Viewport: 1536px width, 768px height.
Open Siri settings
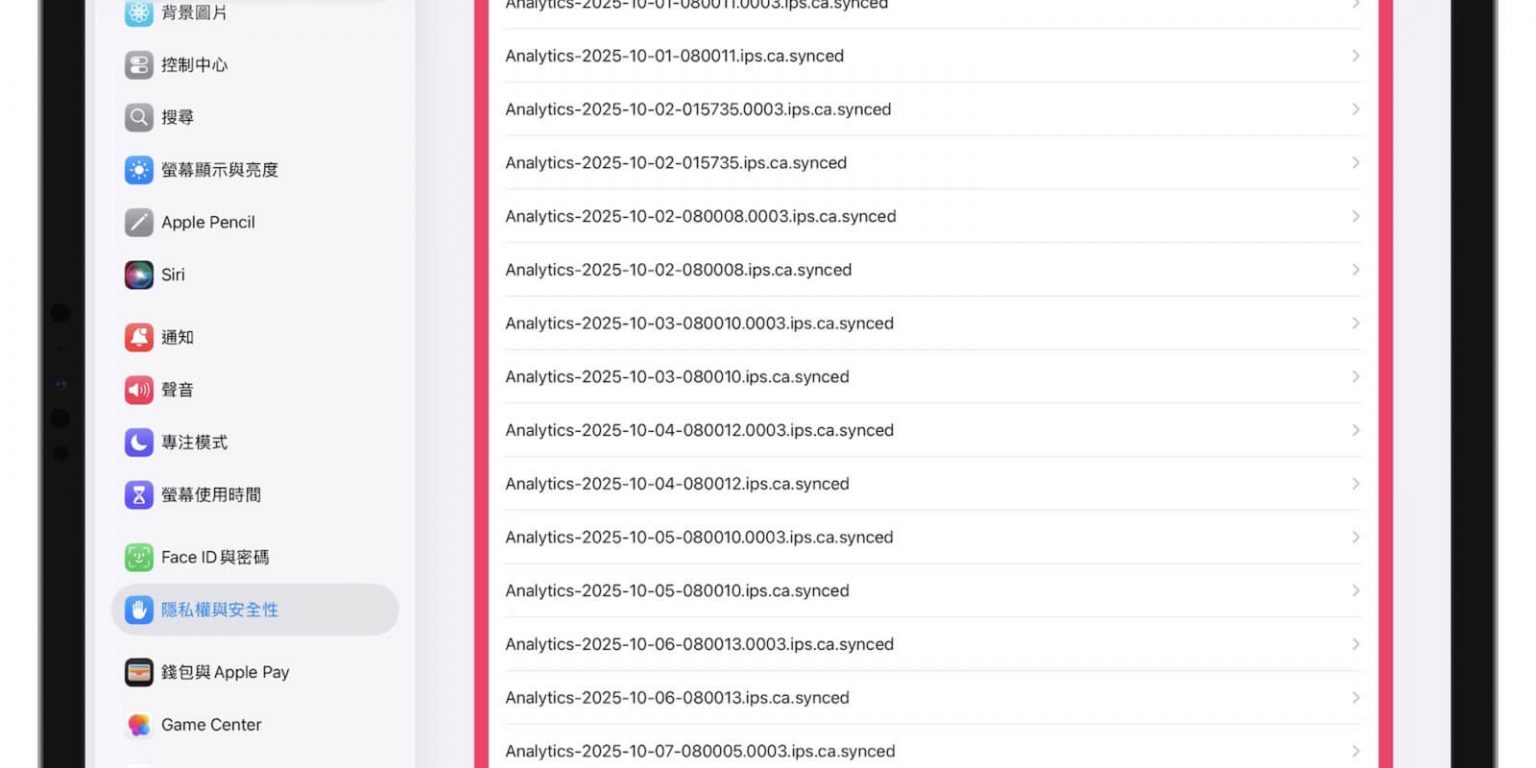tap(172, 274)
